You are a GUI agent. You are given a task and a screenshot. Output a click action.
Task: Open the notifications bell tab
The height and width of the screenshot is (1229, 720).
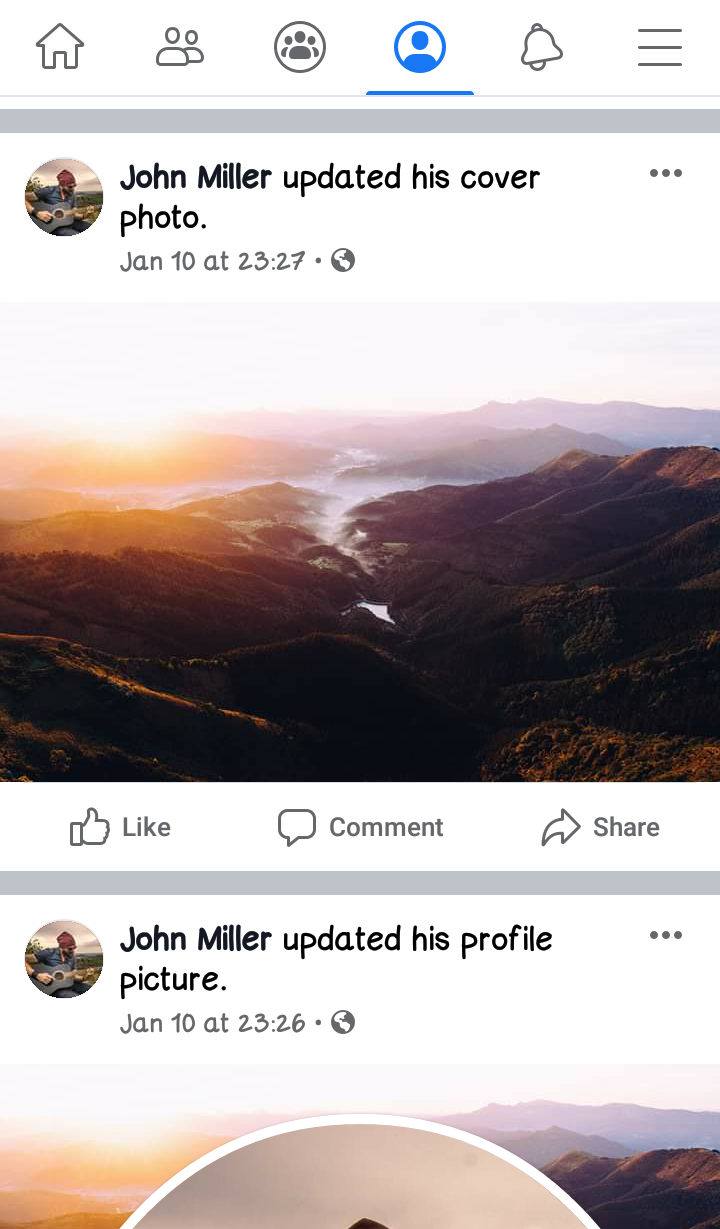pyautogui.click(x=541, y=47)
